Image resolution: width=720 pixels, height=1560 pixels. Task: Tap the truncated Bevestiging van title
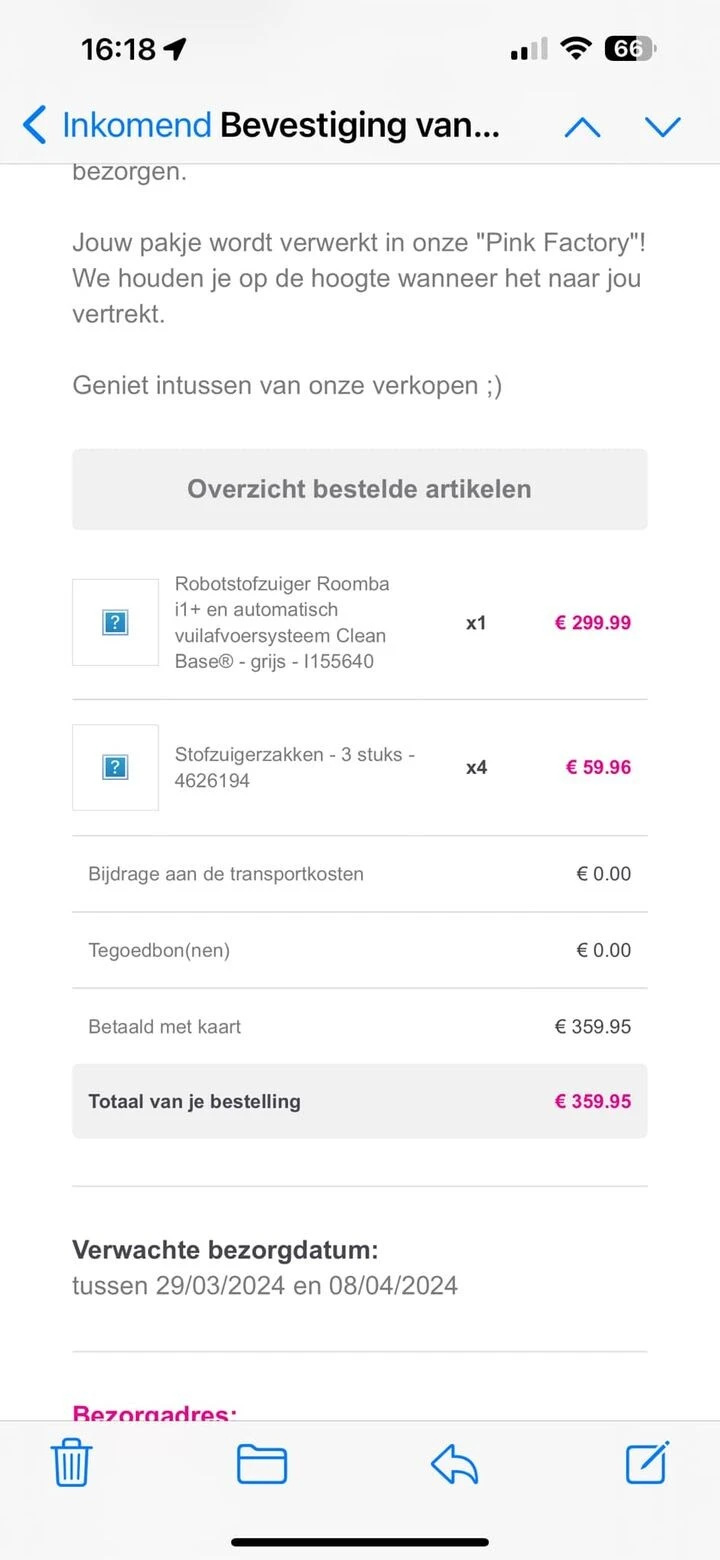[x=360, y=125]
